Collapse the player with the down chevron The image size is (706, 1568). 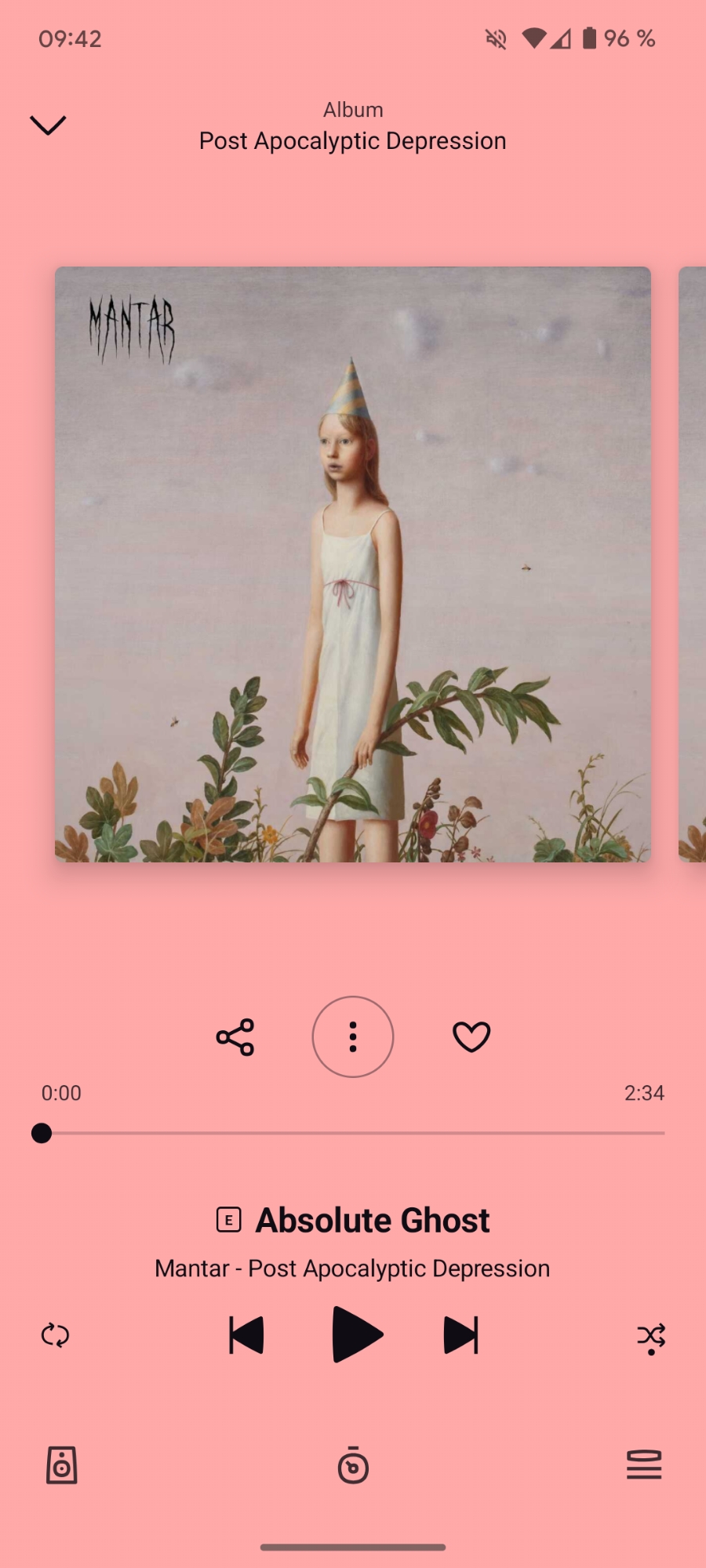pos(48,125)
